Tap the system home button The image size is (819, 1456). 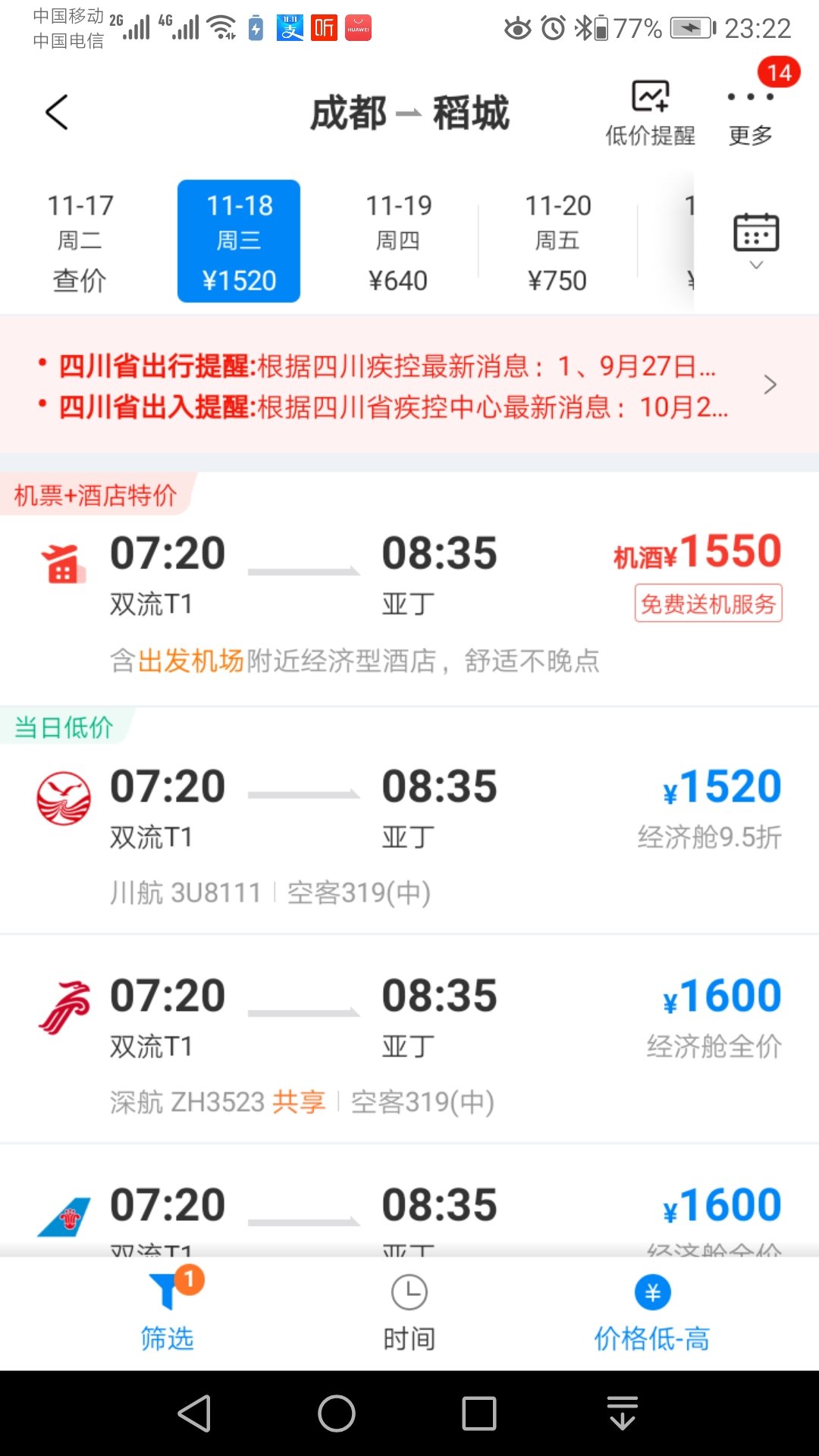[337, 1414]
